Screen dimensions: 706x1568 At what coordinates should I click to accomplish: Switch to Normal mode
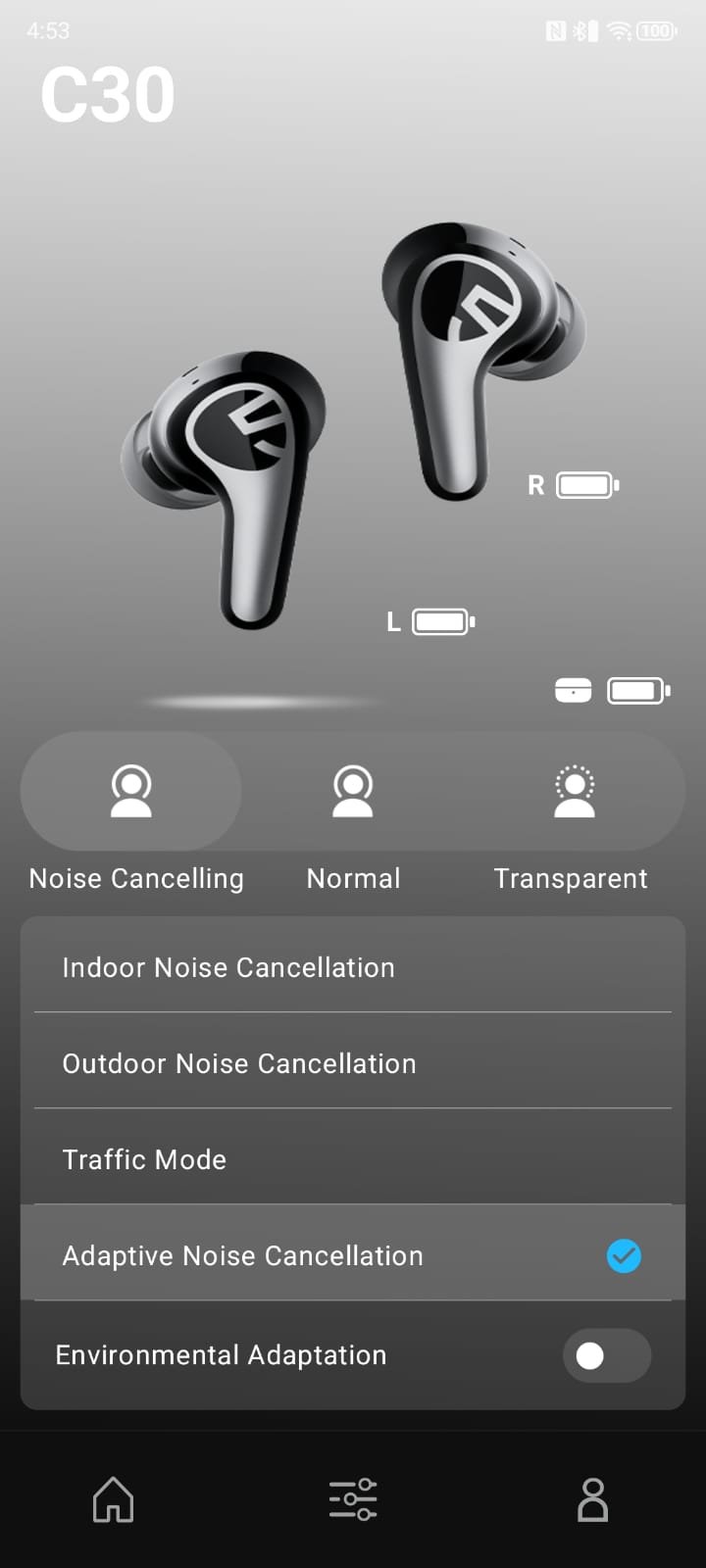[x=353, y=792]
